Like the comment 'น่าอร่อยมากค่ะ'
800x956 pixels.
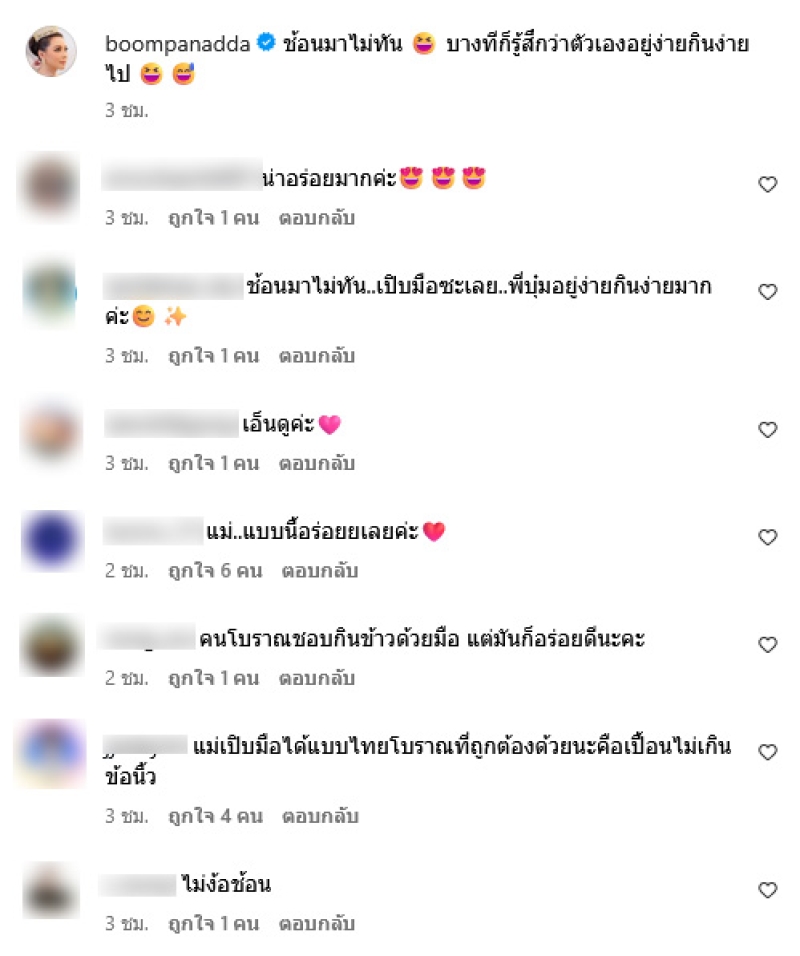[x=767, y=184]
